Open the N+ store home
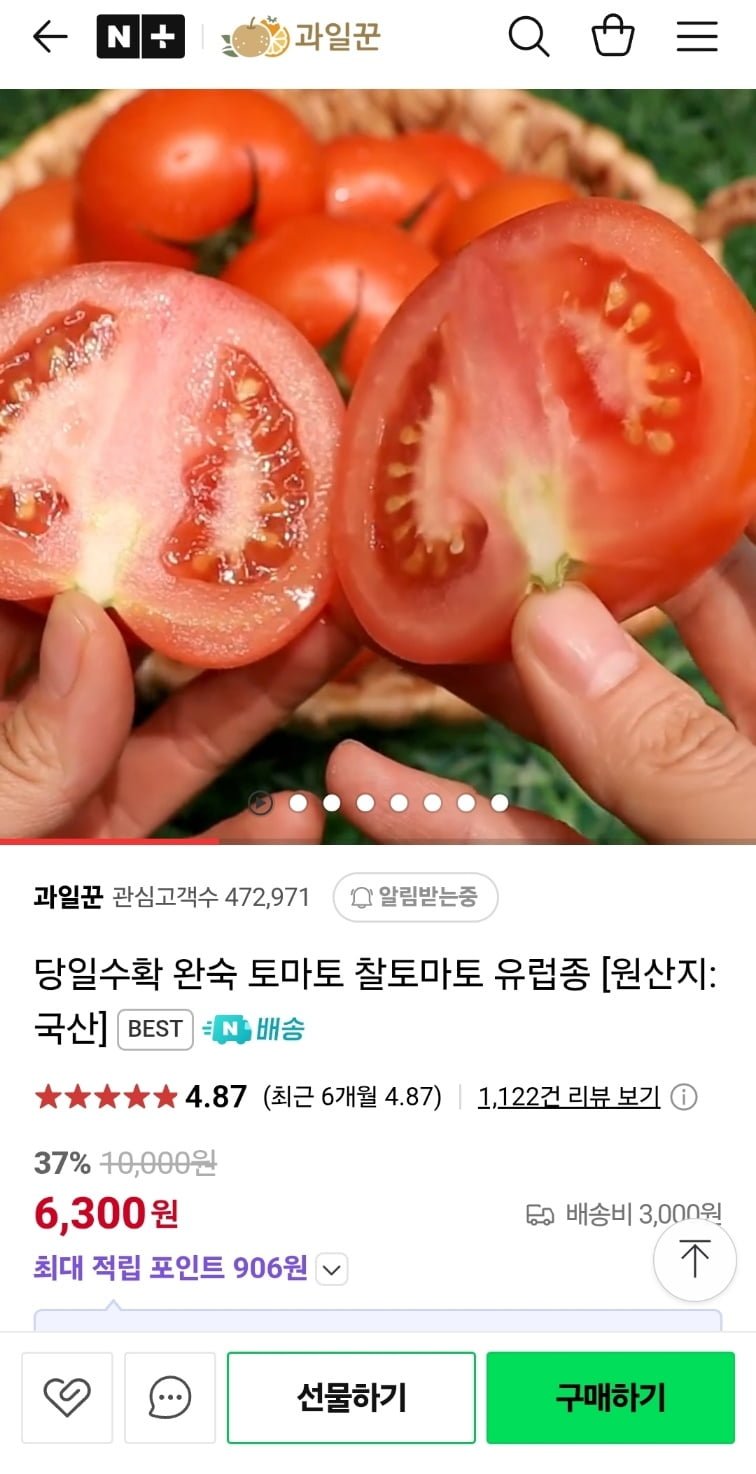 [x=140, y=37]
